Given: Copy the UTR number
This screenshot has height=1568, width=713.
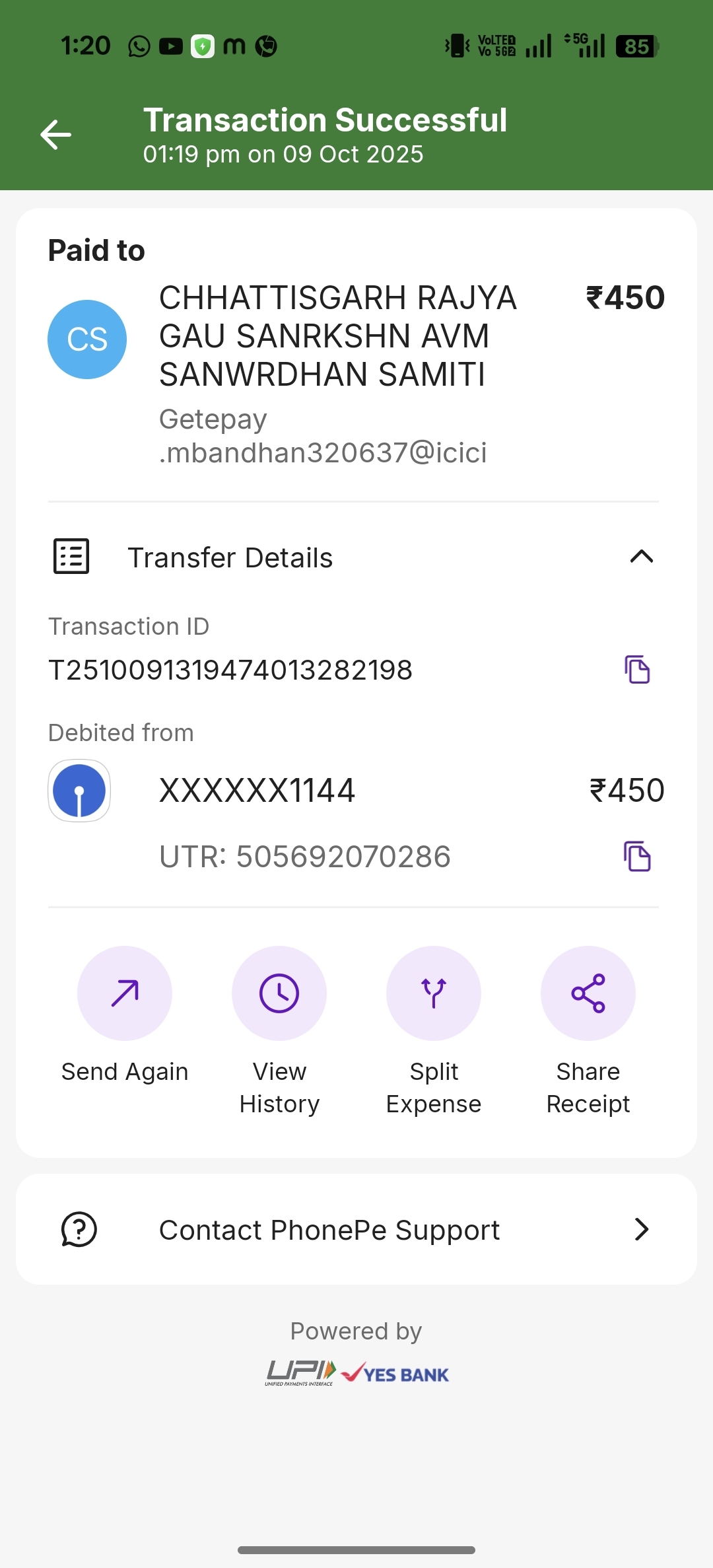Looking at the screenshot, I should 637,857.
